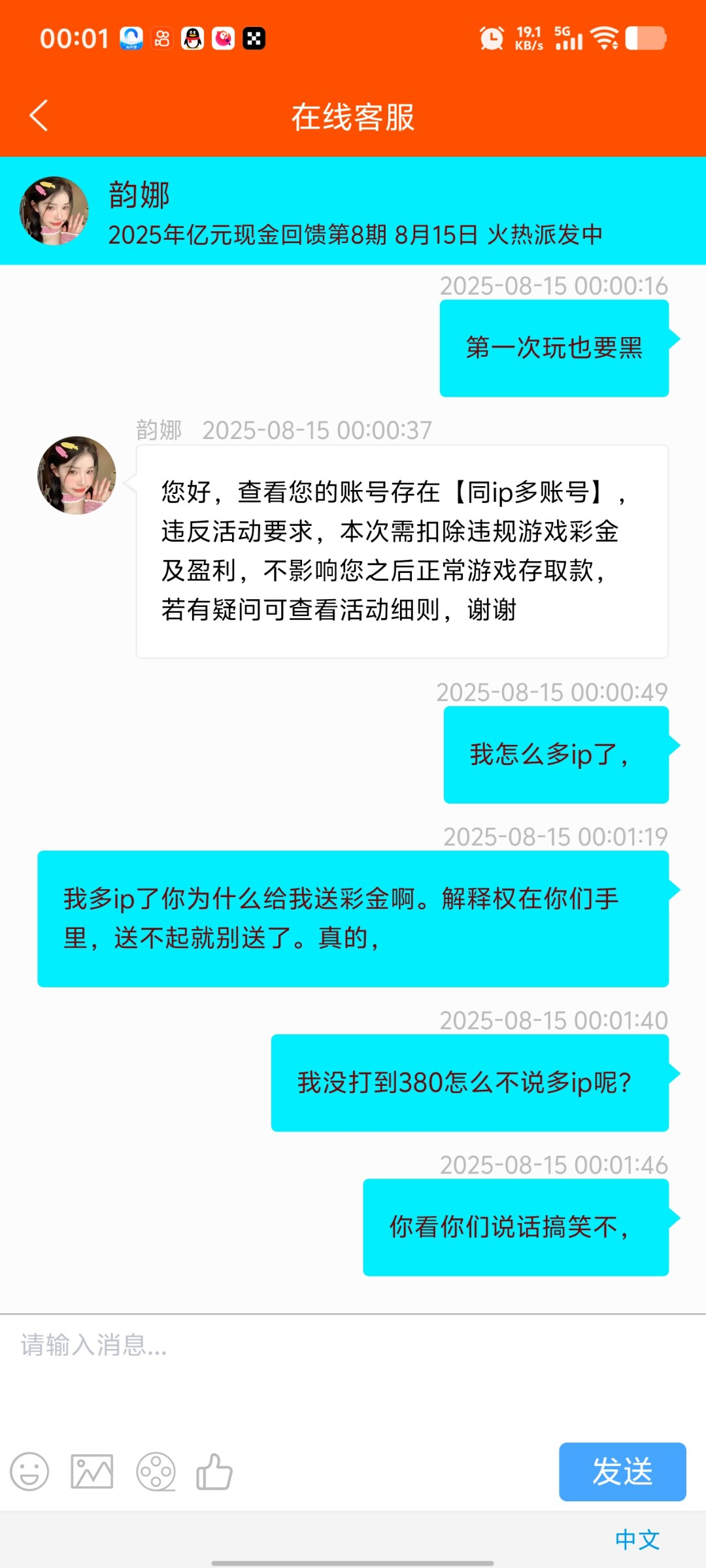Tap the 在线客服 title bar
Viewport: 706px width, 1568px height.
[x=353, y=116]
